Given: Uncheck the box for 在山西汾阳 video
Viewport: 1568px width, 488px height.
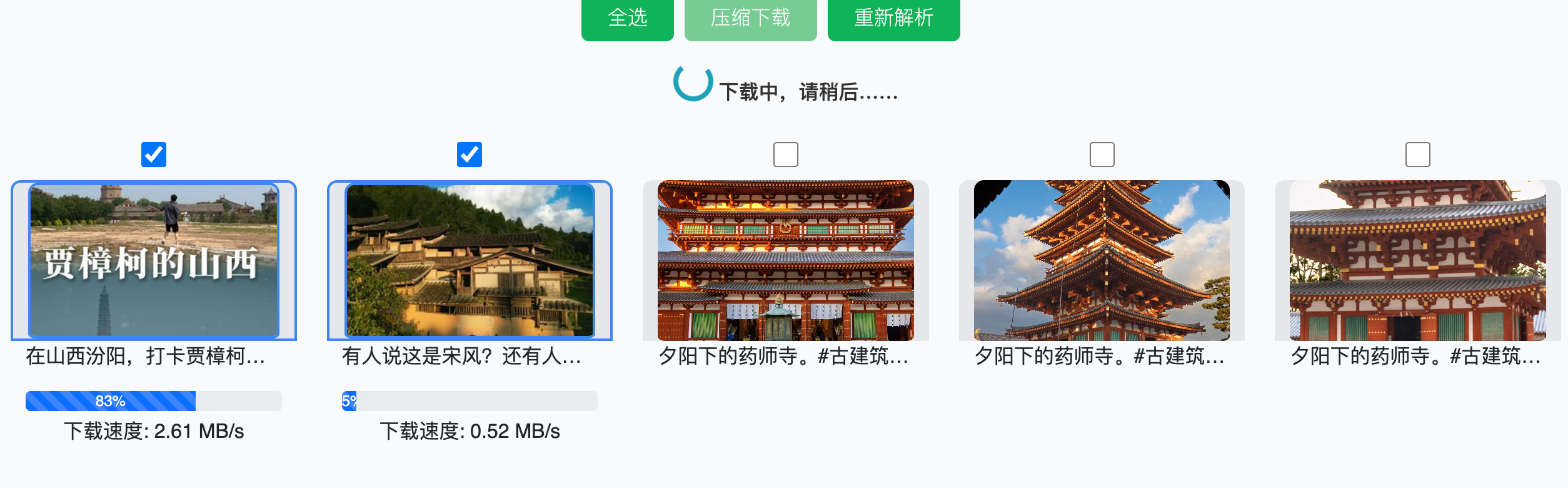Looking at the screenshot, I should 154,155.
